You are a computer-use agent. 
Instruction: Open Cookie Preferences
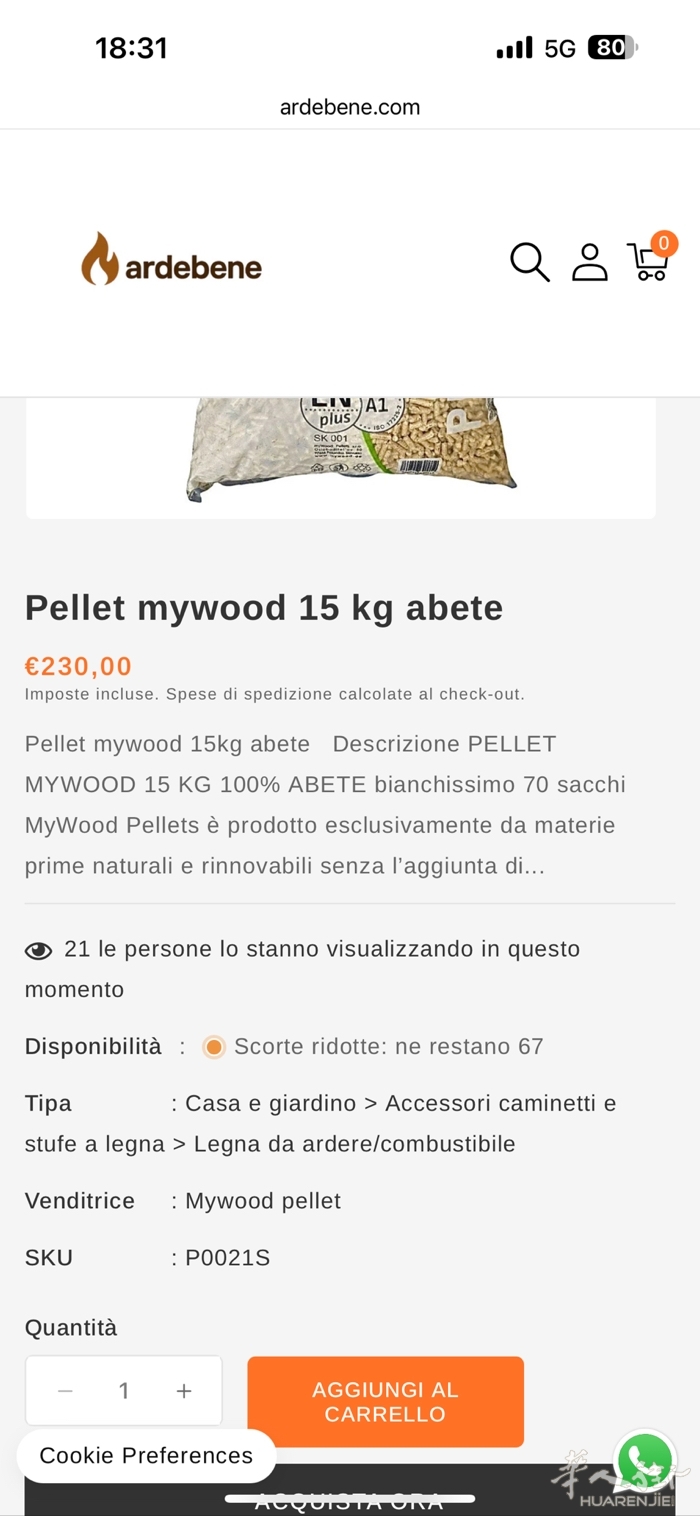click(146, 1456)
